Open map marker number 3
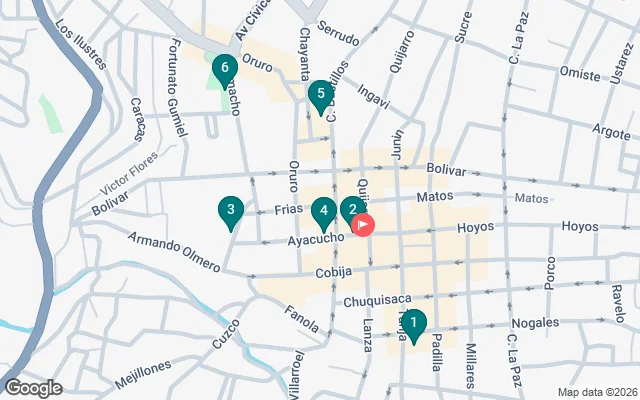Image resolution: width=640 pixels, height=400 pixels. click(231, 210)
